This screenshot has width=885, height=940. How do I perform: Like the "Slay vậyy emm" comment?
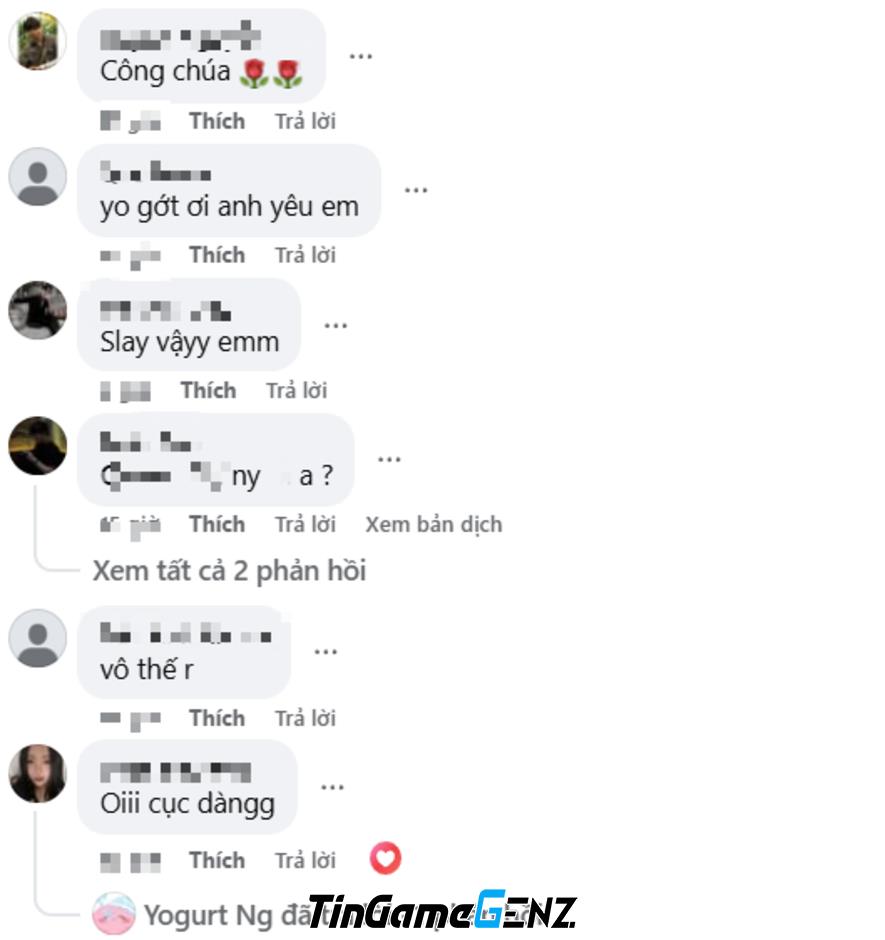pyautogui.click(x=208, y=390)
